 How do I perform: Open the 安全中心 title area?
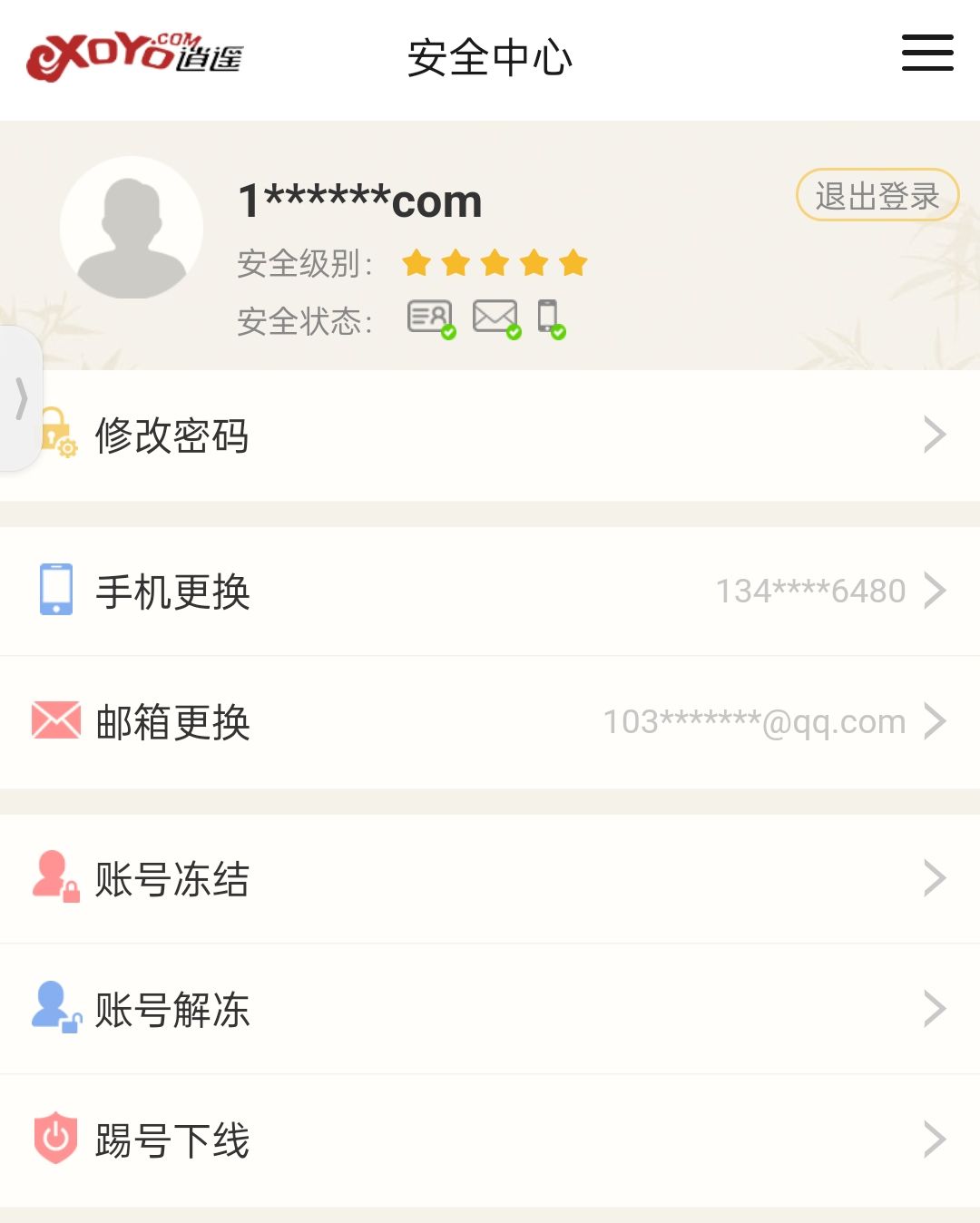(x=490, y=58)
